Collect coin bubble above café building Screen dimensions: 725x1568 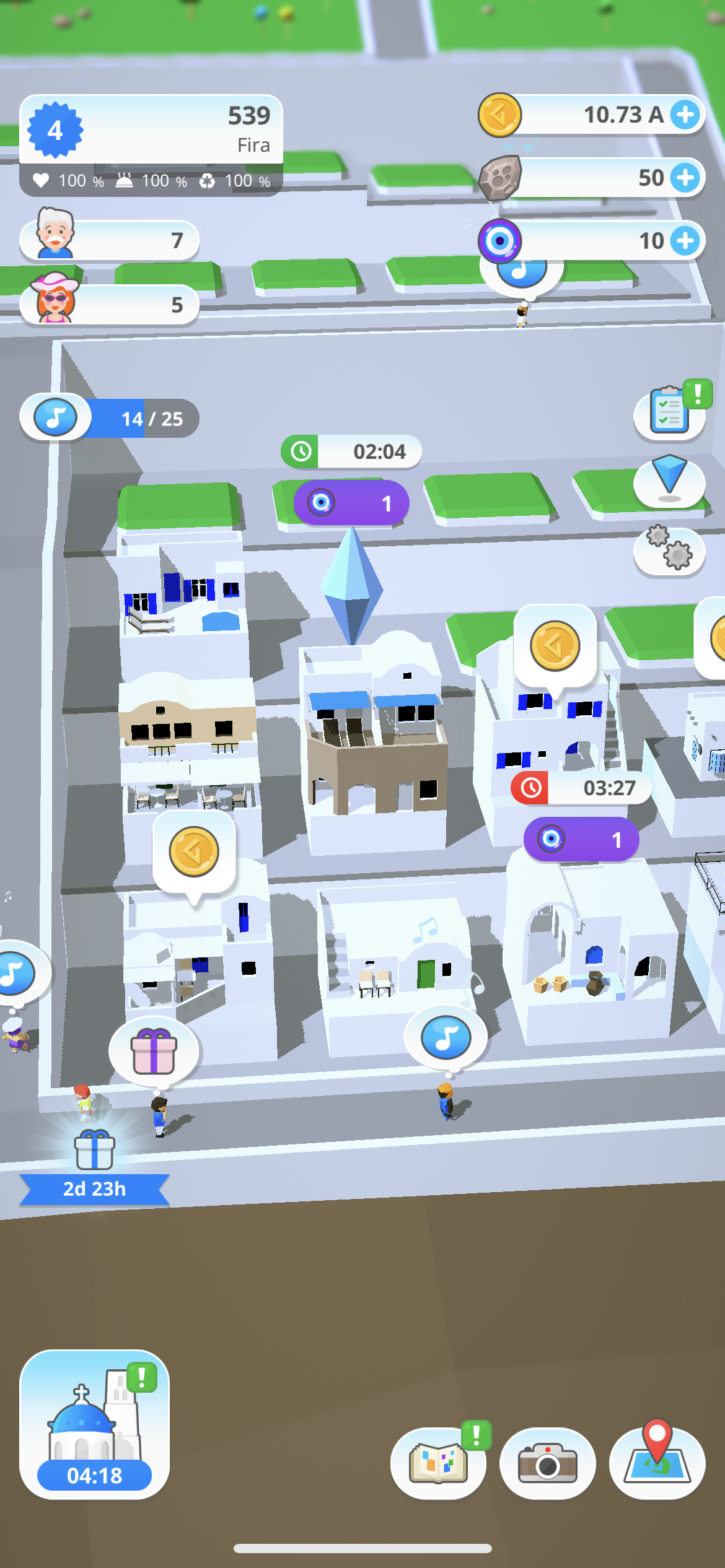pos(194,852)
